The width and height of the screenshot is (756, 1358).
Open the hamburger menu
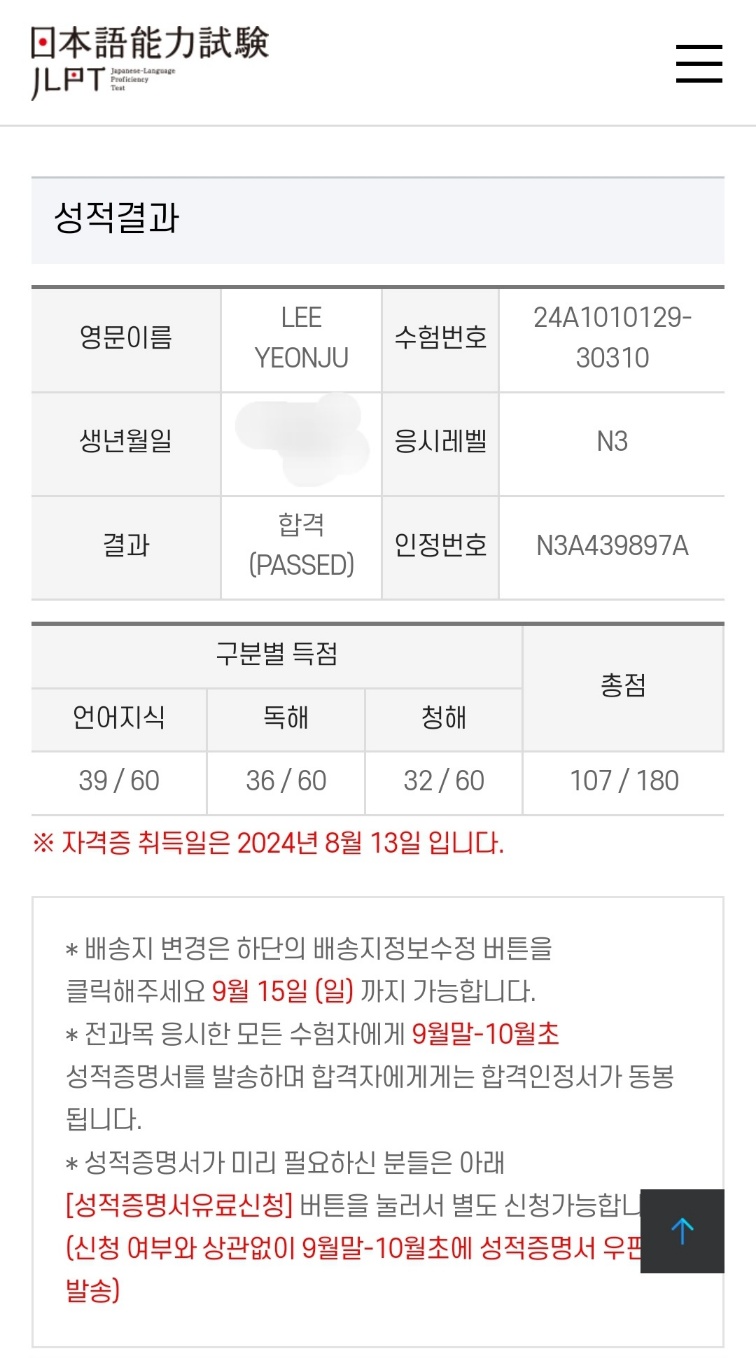point(698,63)
